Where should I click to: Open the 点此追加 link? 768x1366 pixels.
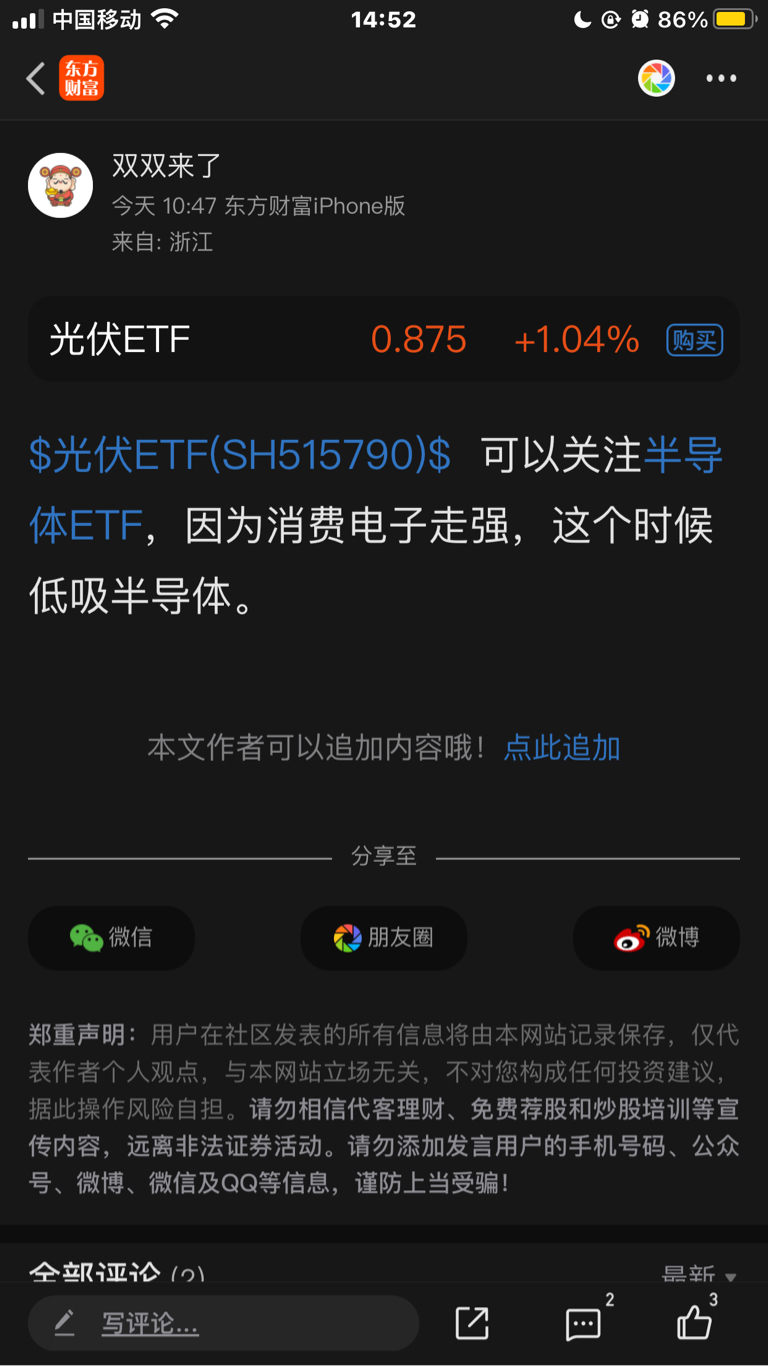coord(561,748)
